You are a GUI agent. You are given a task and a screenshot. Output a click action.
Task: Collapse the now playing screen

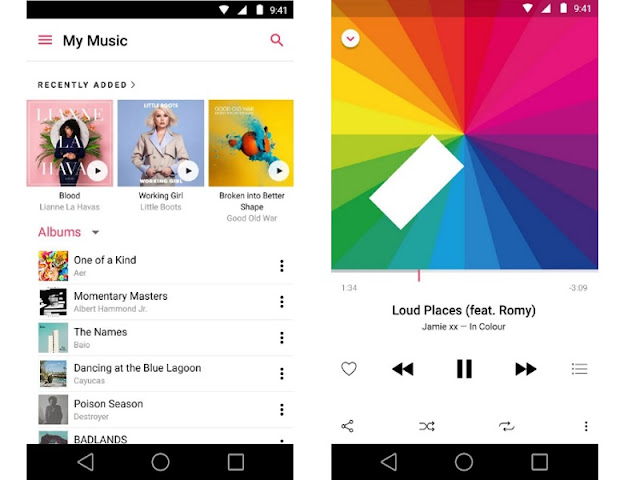click(x=350, y=39)
